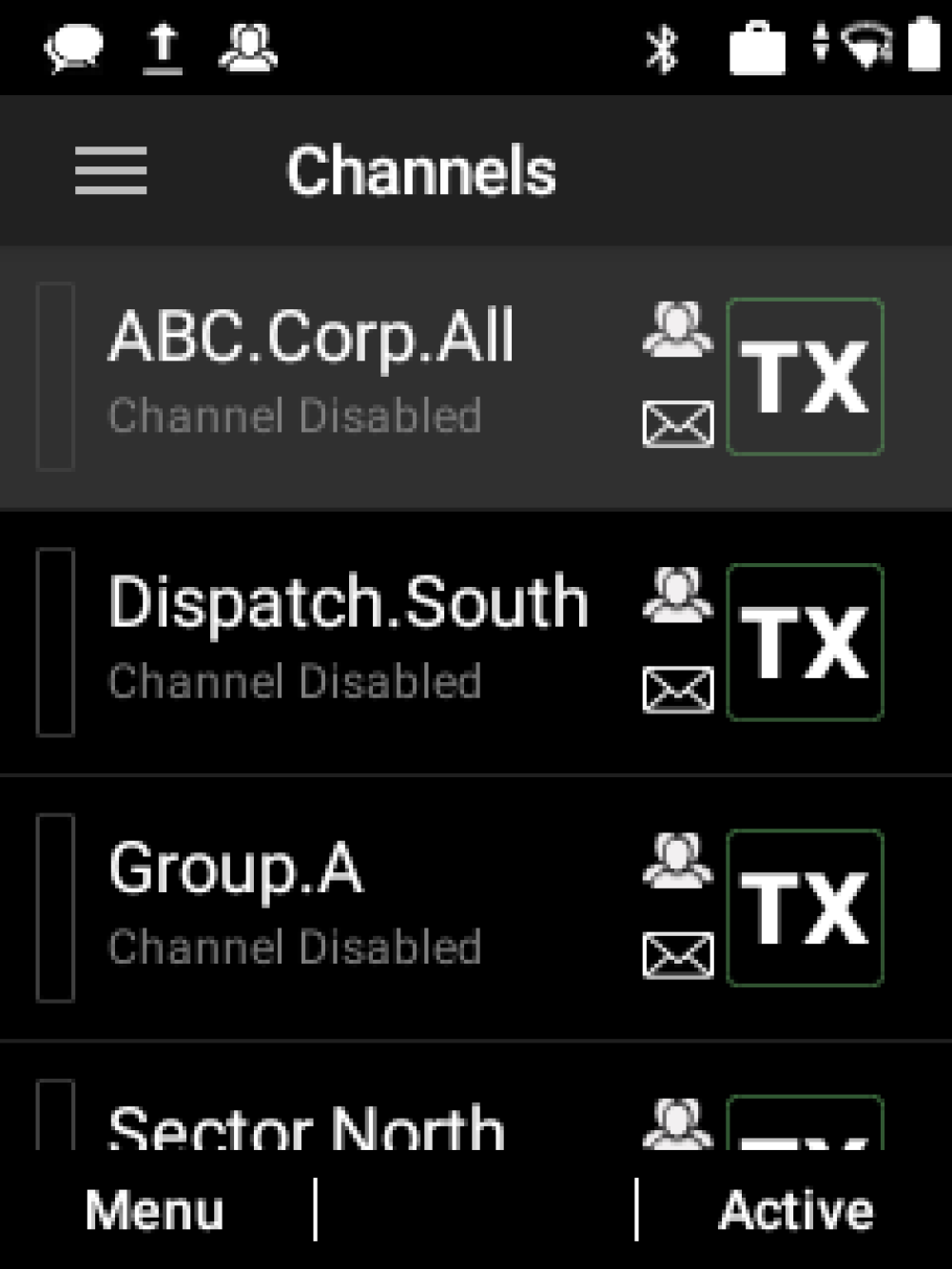This screenshot has height=1269, width=952.
Task: View members of Dispatch.South channel
Action: (677, 595)
